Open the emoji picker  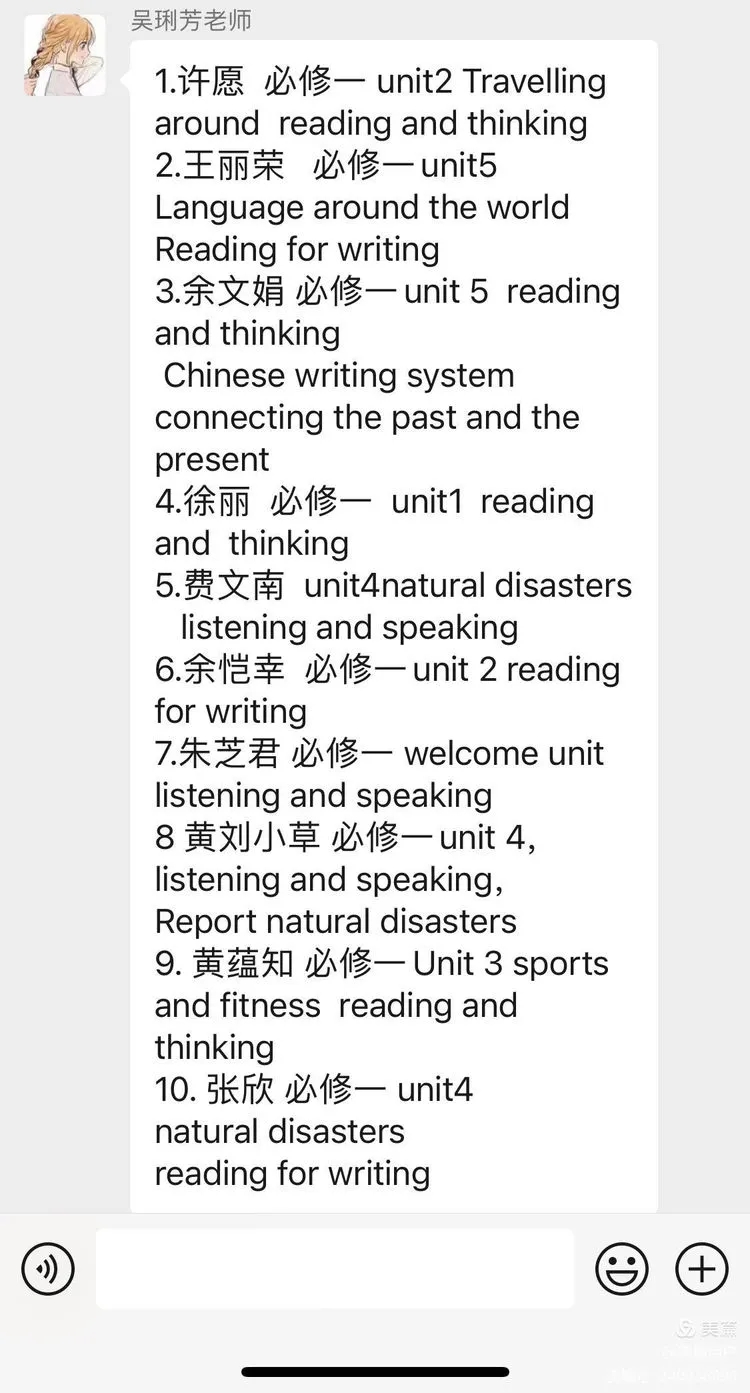click(x=621, y=1269)
